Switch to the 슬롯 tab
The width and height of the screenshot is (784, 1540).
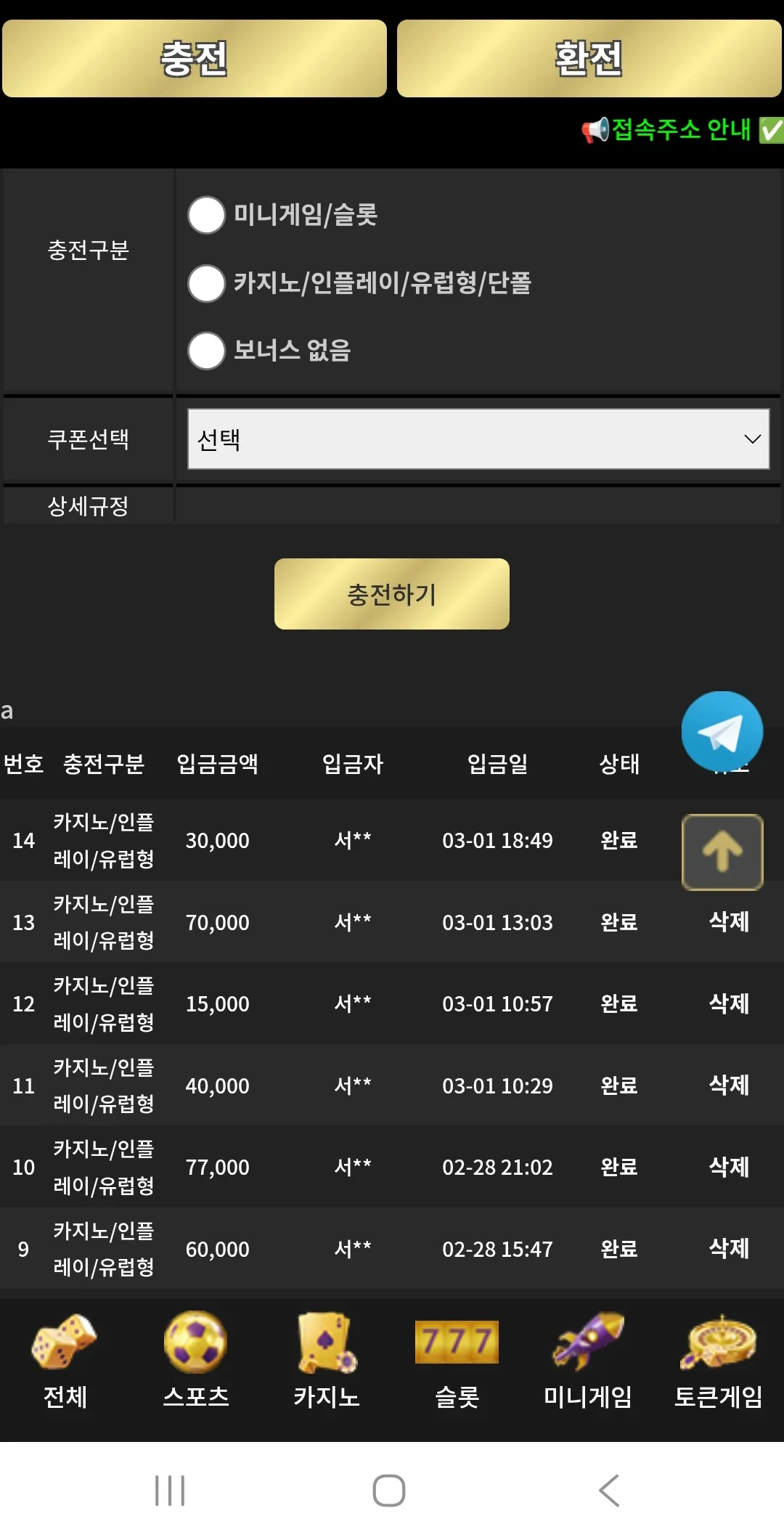pyautogui.click(x=457, y=1361)
